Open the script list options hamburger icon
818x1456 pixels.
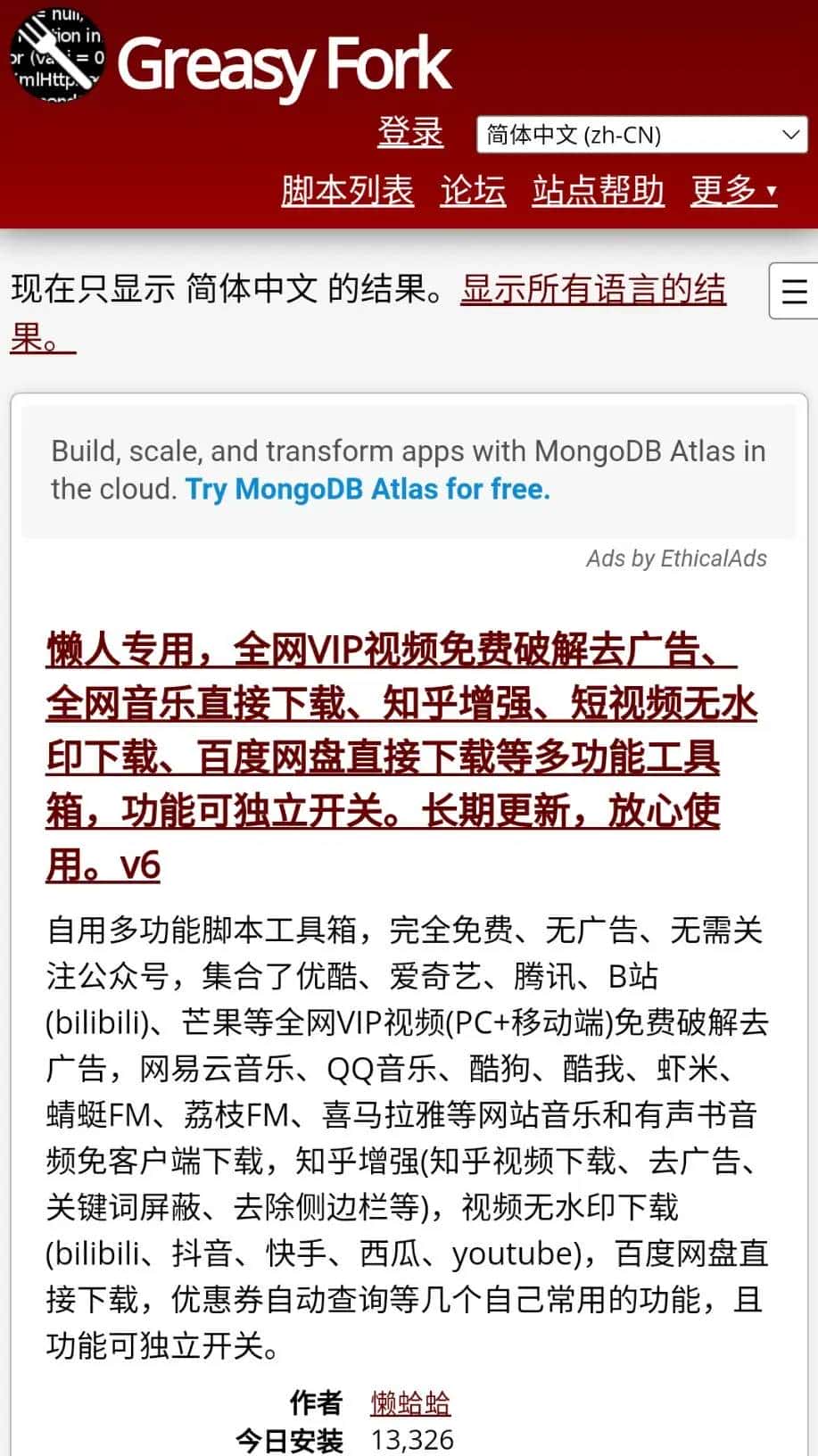(x=792, y=292)
